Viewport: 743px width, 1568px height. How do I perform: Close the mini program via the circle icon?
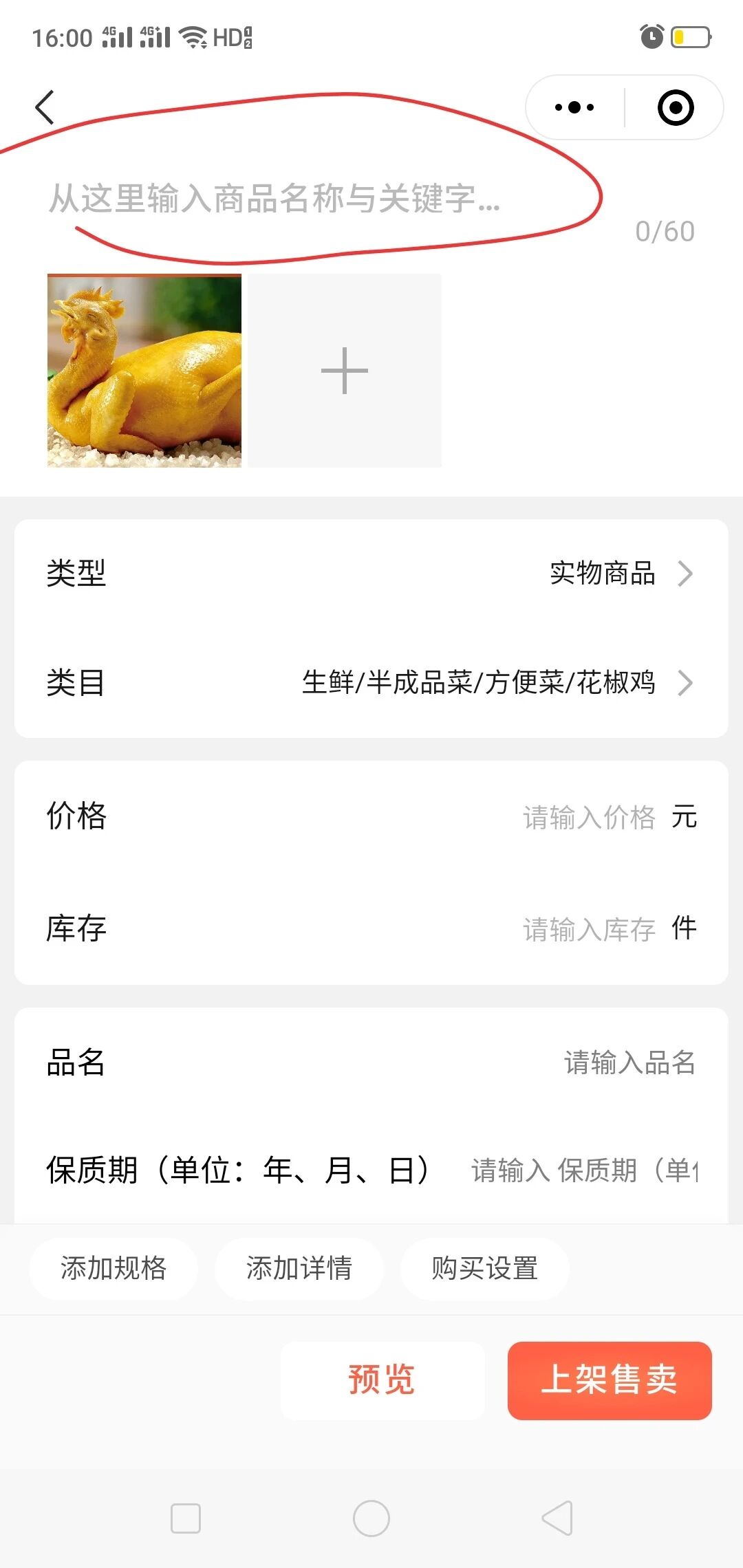675,107
